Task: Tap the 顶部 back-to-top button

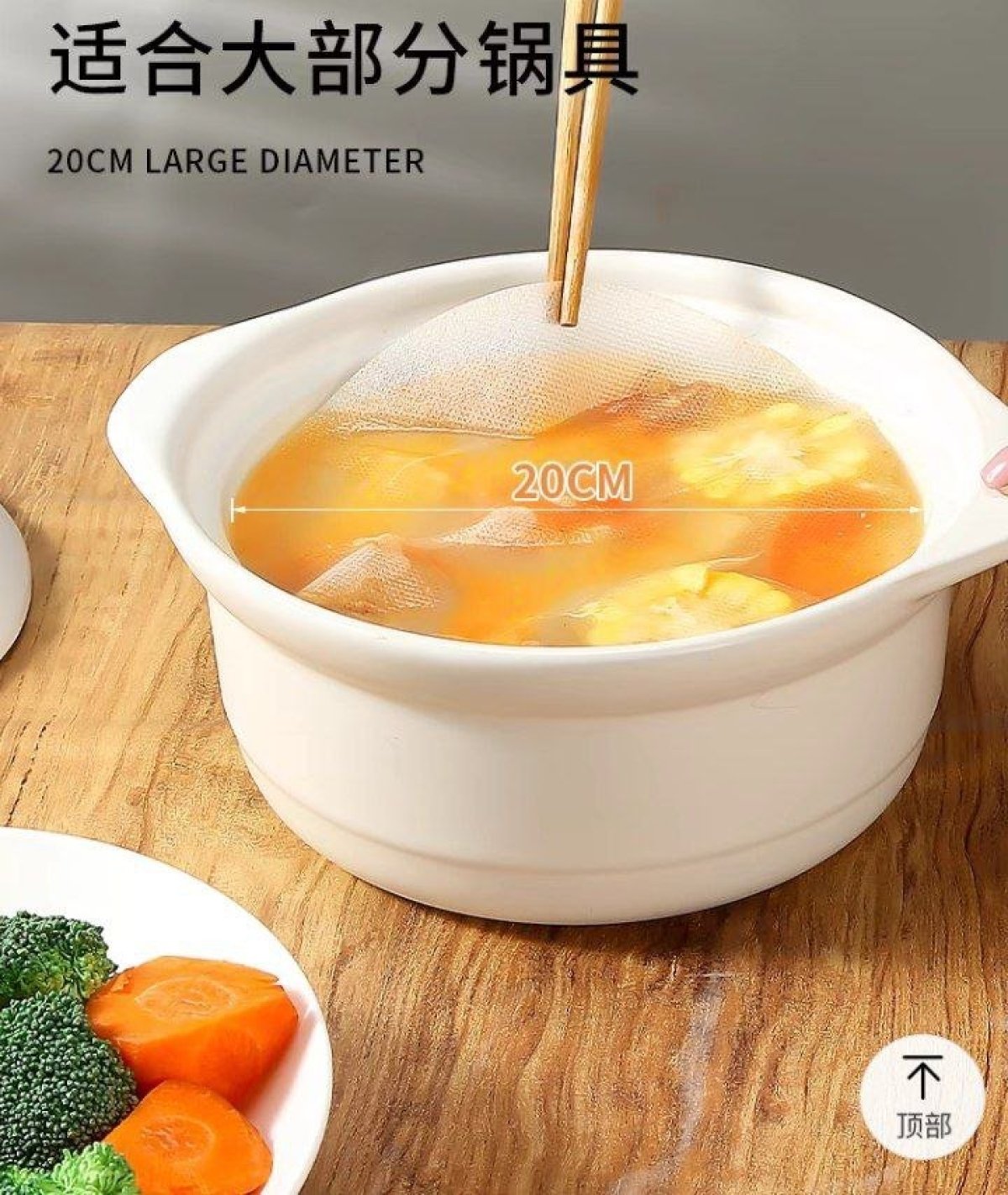Action: coord(923,1097)
